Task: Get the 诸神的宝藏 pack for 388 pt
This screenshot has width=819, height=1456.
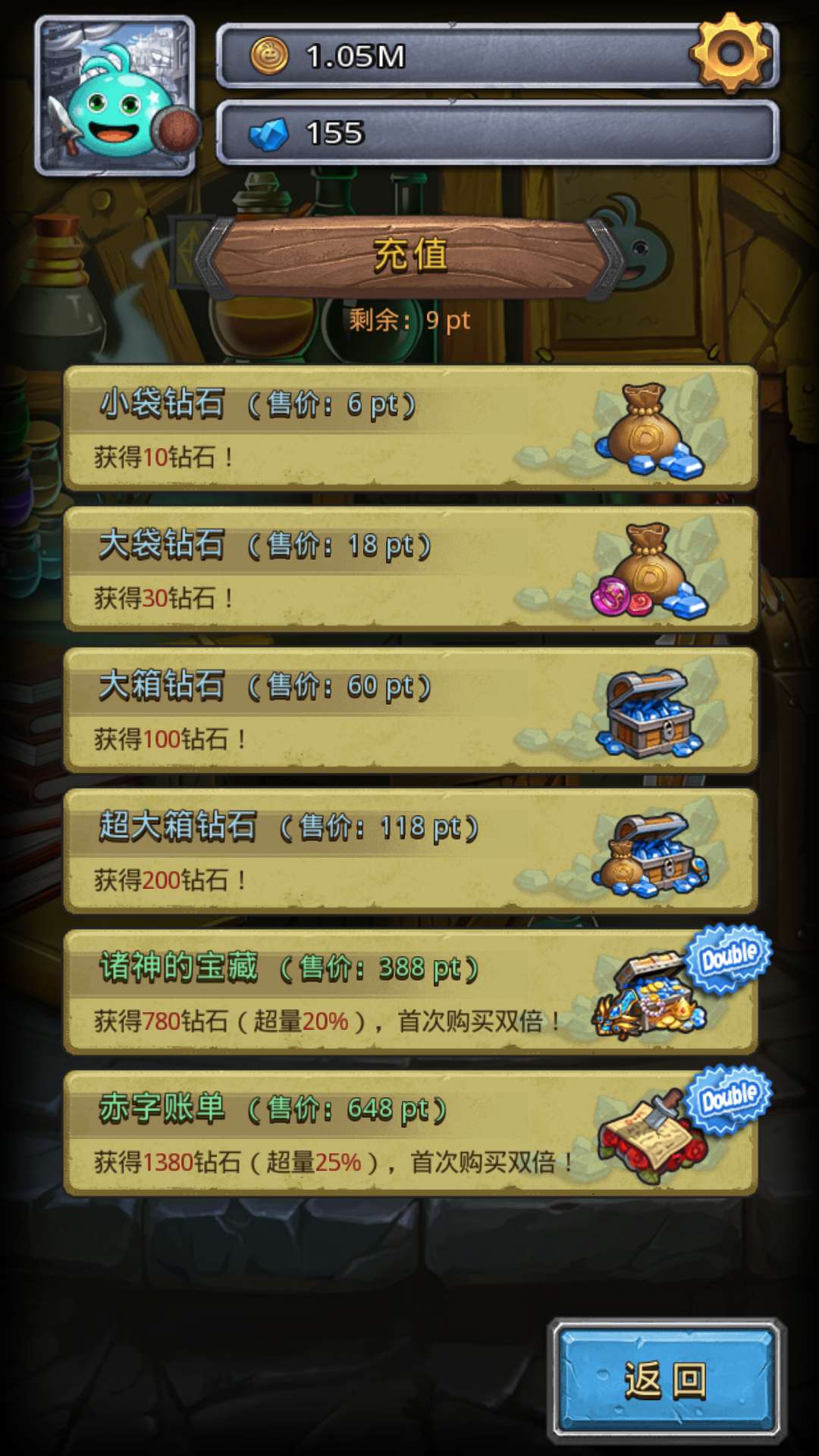Action: click(x=410, y=993)
